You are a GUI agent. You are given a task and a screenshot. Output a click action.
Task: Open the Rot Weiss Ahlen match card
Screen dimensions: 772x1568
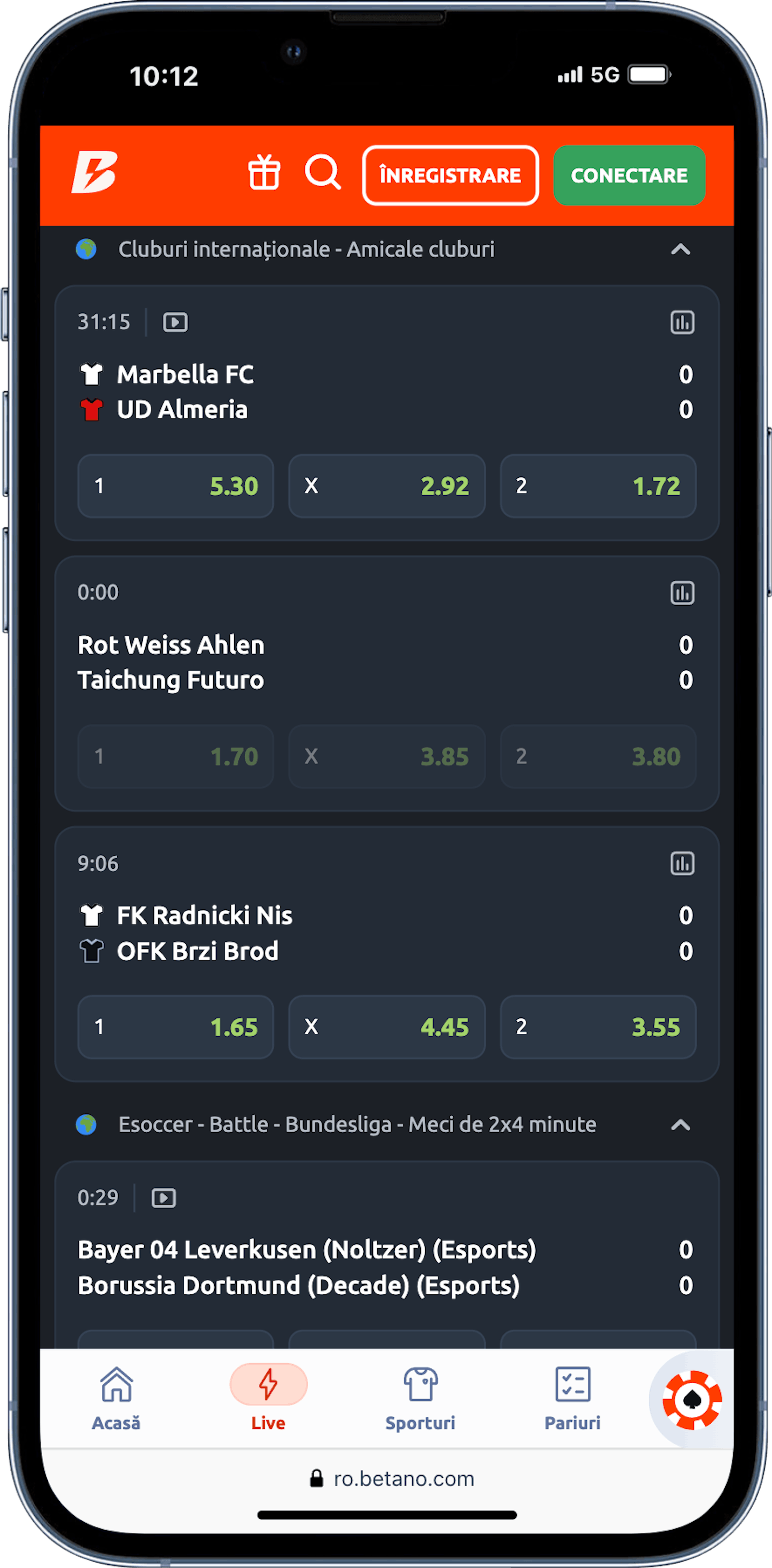point(304,662)
